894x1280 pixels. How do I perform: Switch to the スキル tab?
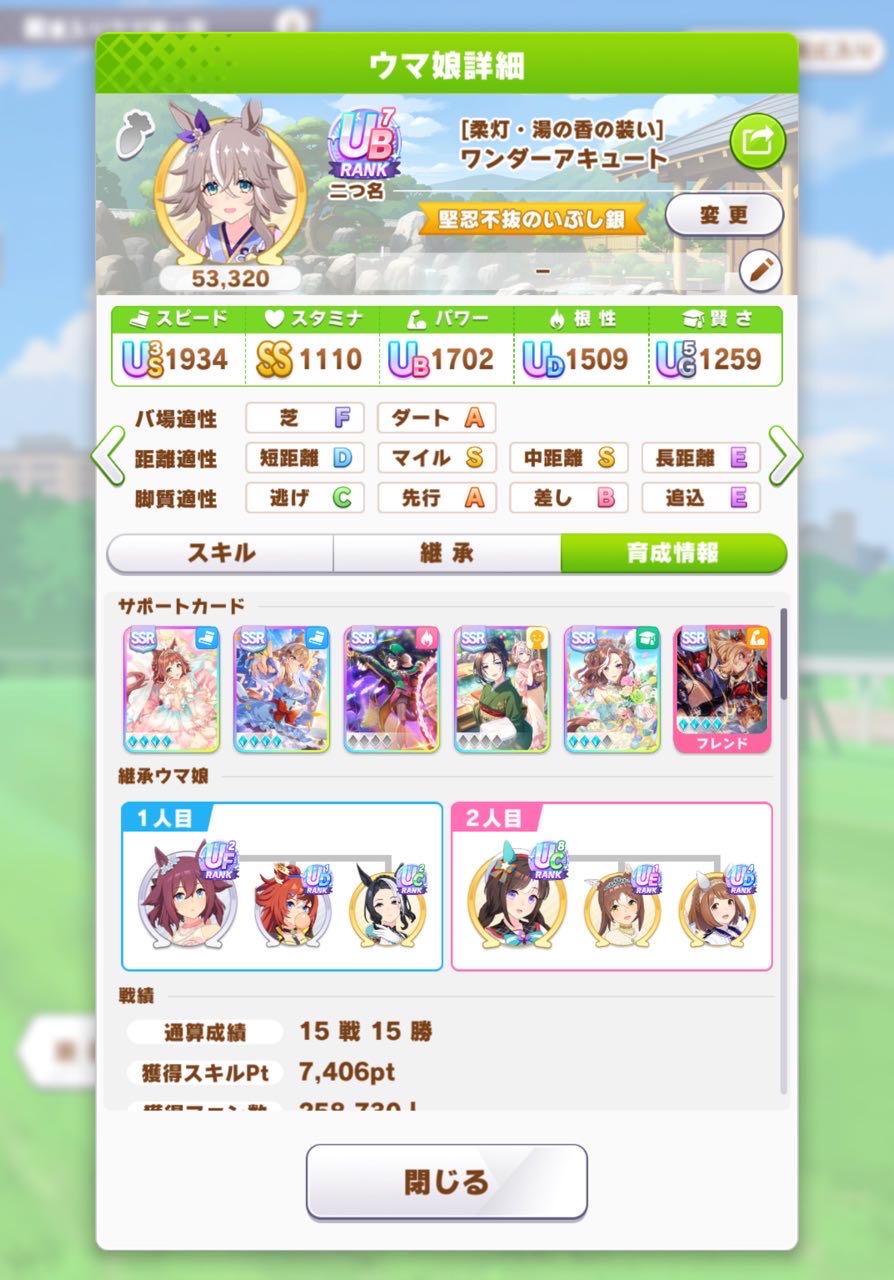click(x=220, y=553)
